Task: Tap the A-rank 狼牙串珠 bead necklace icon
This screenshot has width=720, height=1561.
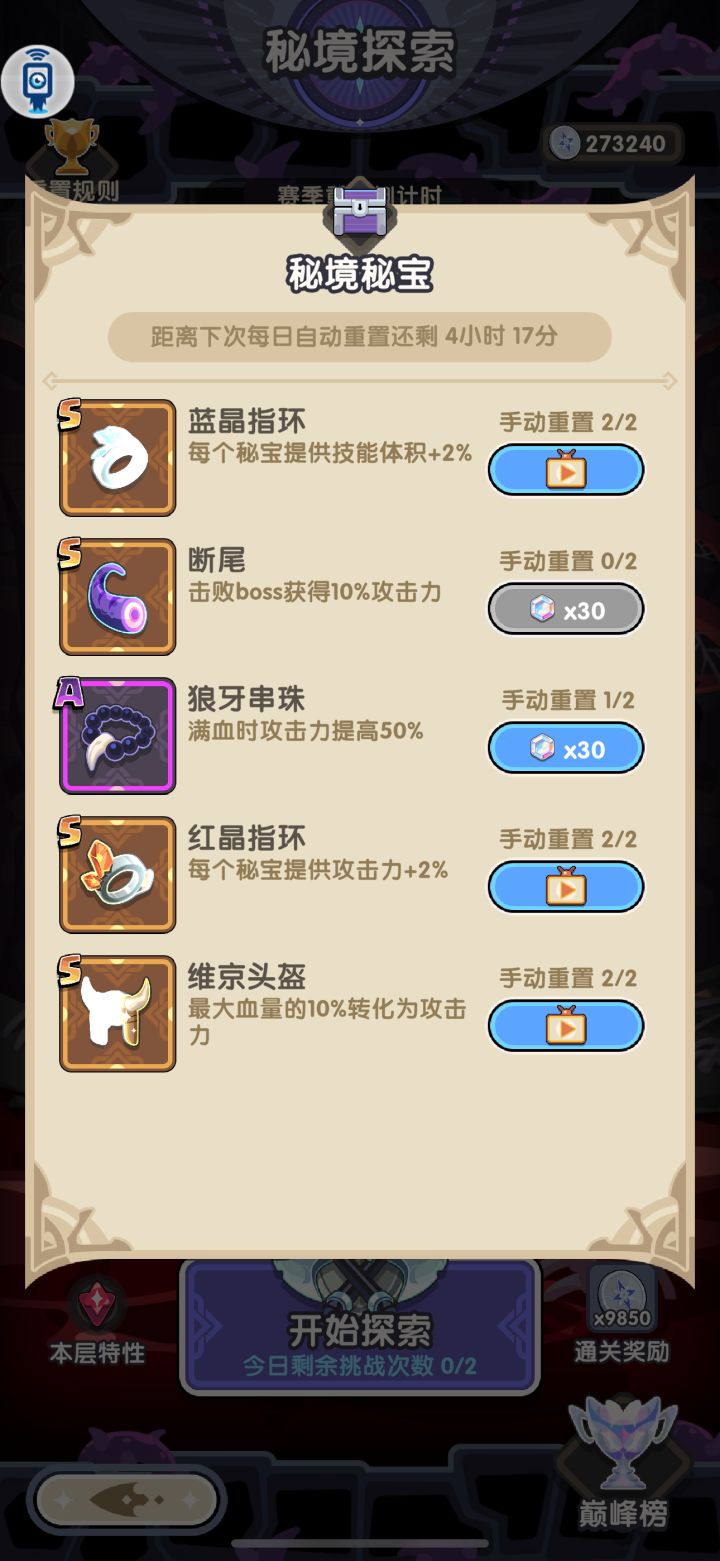Action: click(116, 734)
